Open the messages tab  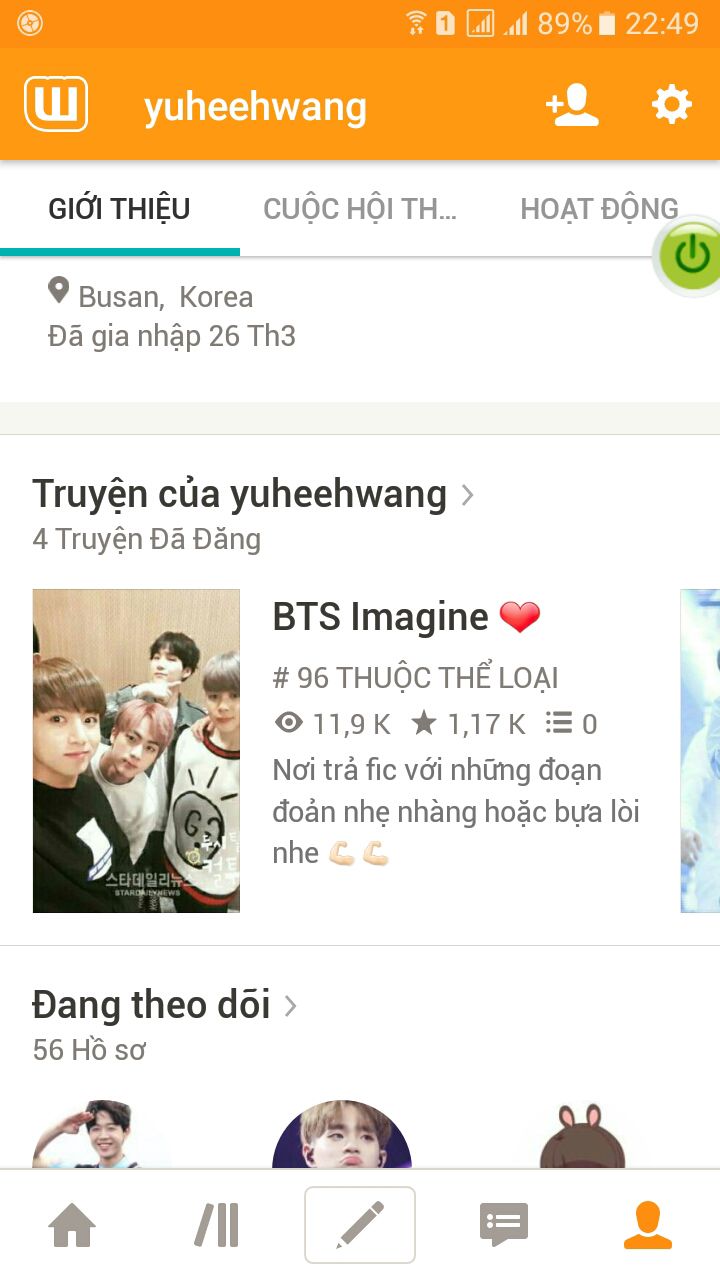(x=504, y=1225)
